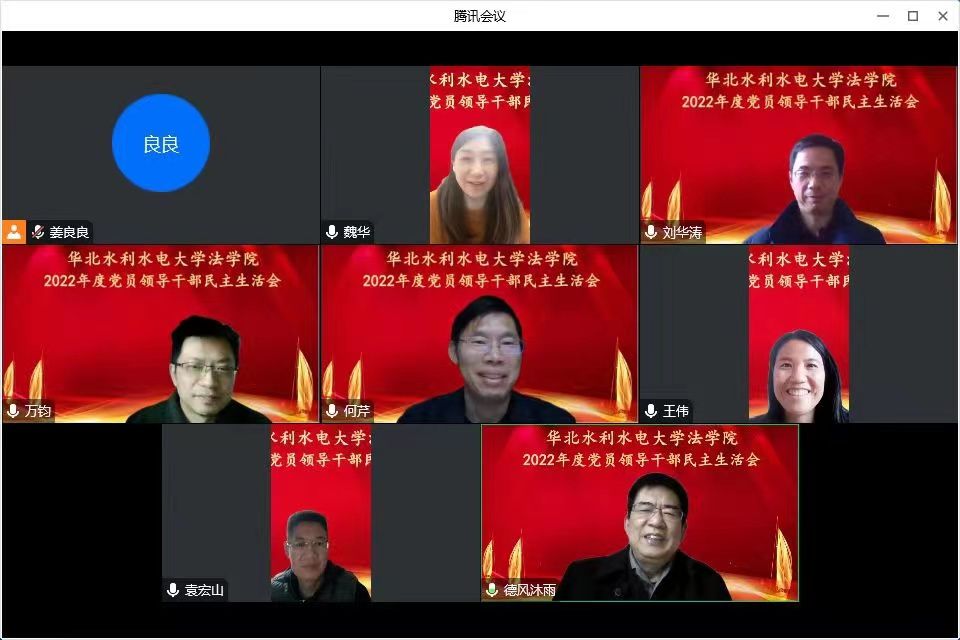Open 万钧's video tile
Viewport: 960px width, 640px height.
(160, 334)
